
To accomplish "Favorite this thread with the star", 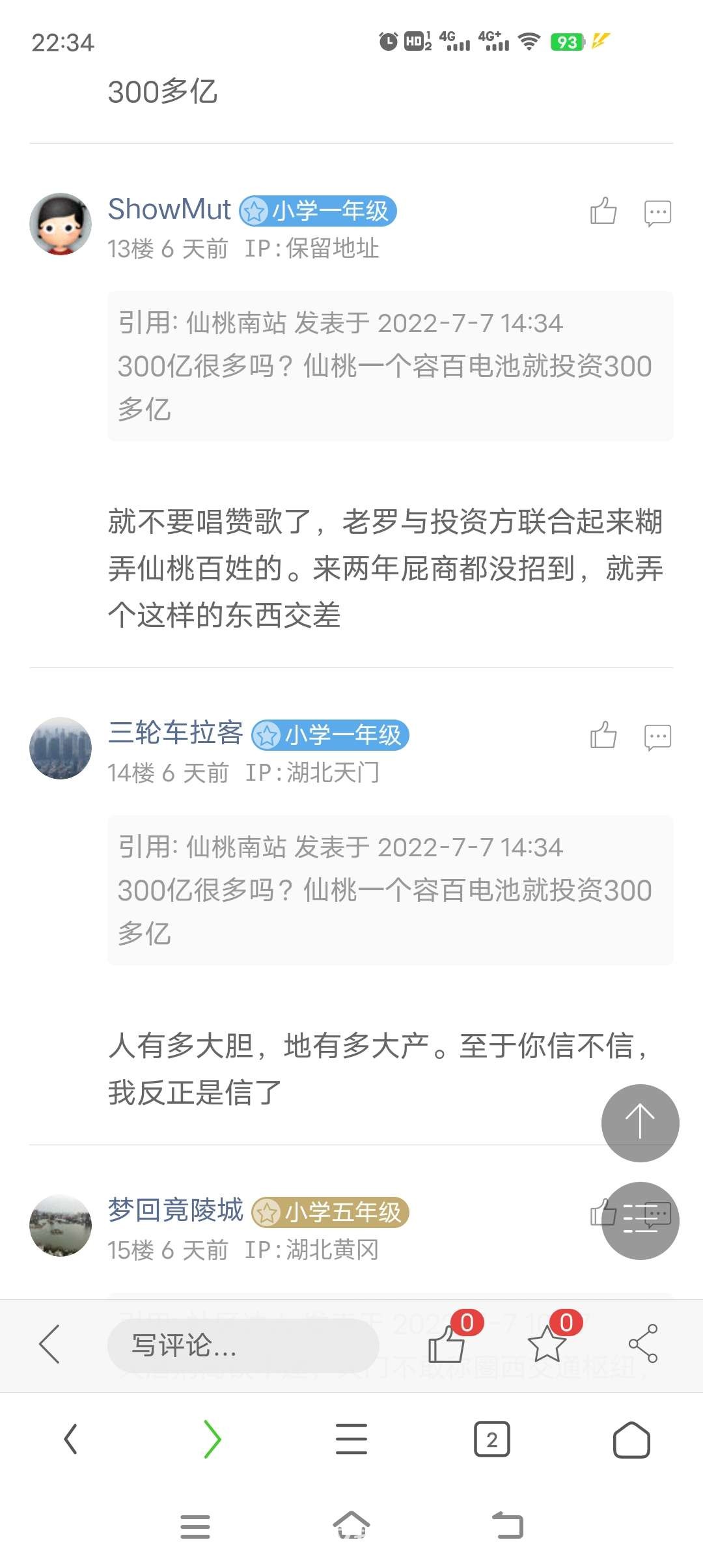I will [x=547, y=1344].
